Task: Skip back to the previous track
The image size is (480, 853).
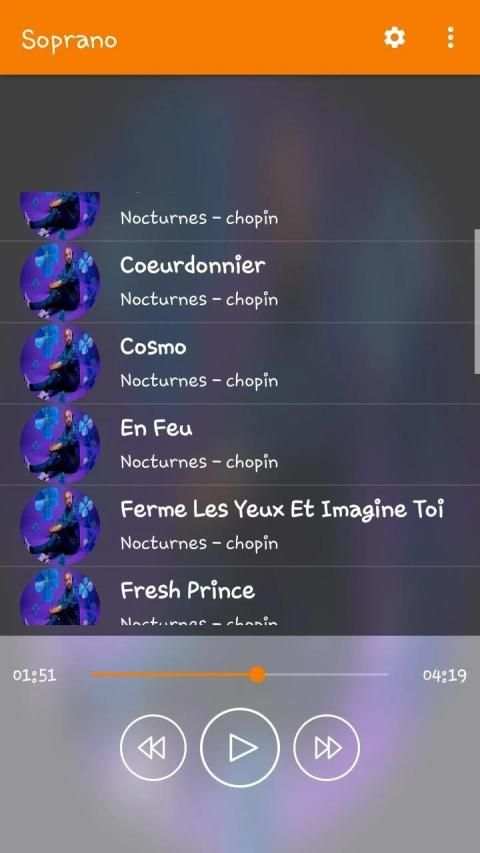Action: pos(153,747)
